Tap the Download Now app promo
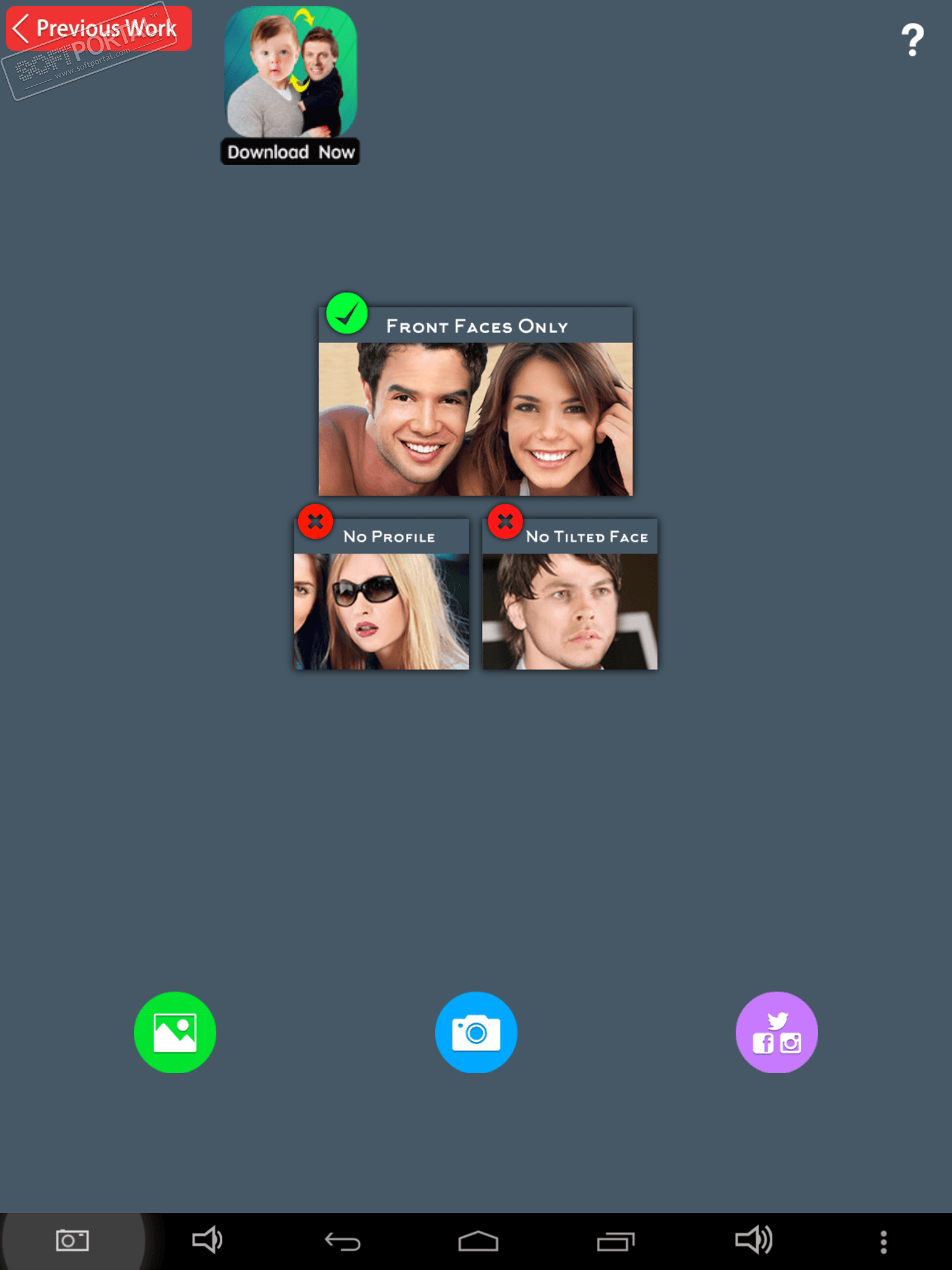The height and width of the screenshot is (1270, 952). click(290, 86)
